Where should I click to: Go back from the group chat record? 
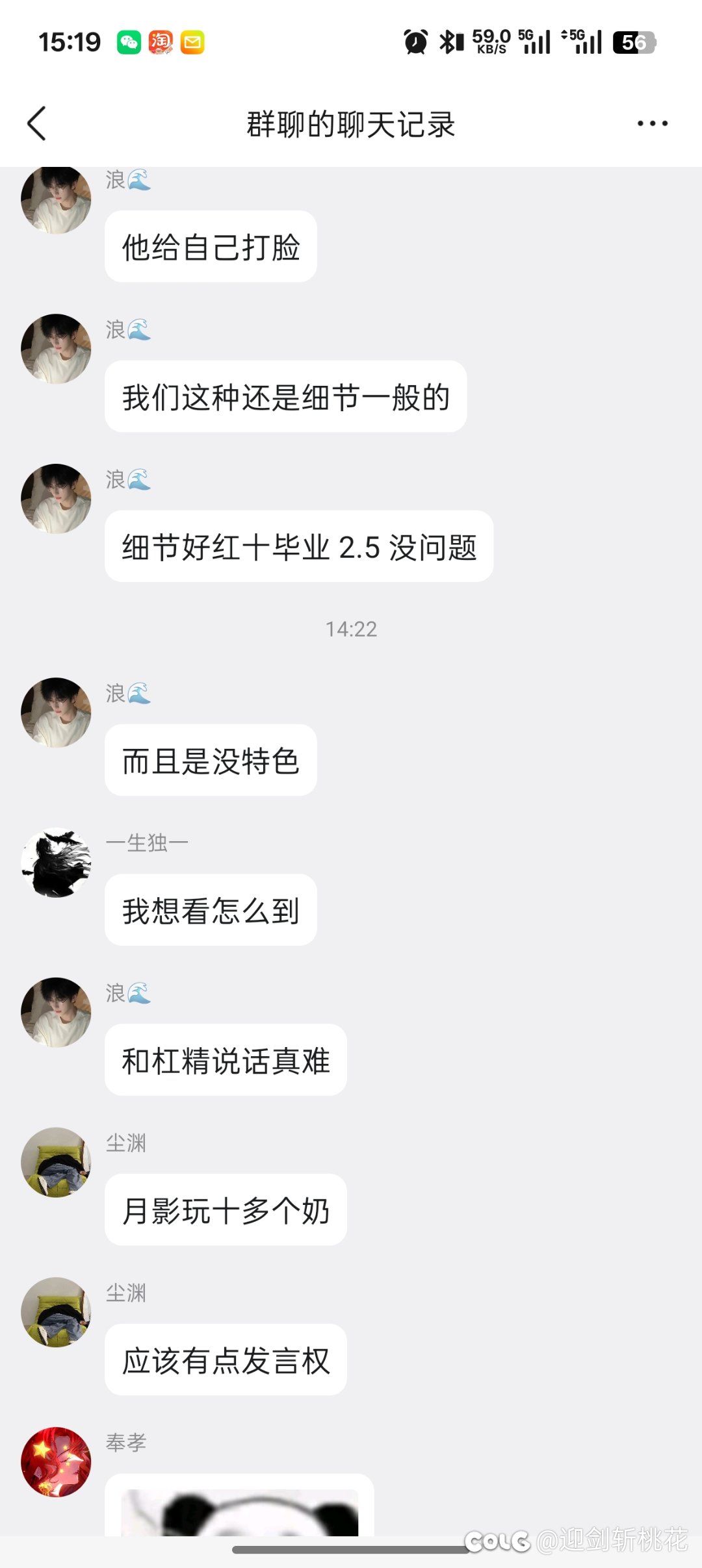tap(37, 123)
